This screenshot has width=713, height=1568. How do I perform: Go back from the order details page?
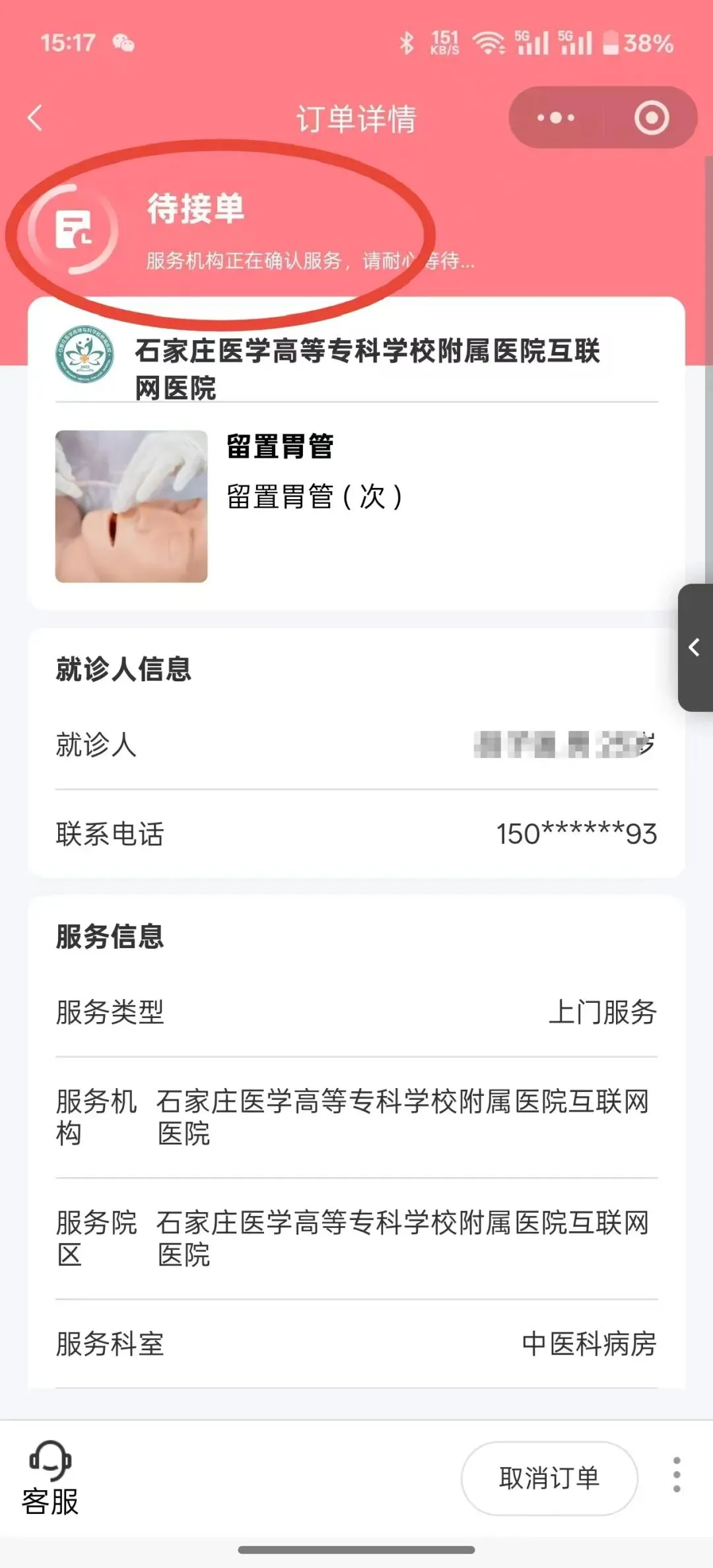pyautogui.click(x=36, y=118)
